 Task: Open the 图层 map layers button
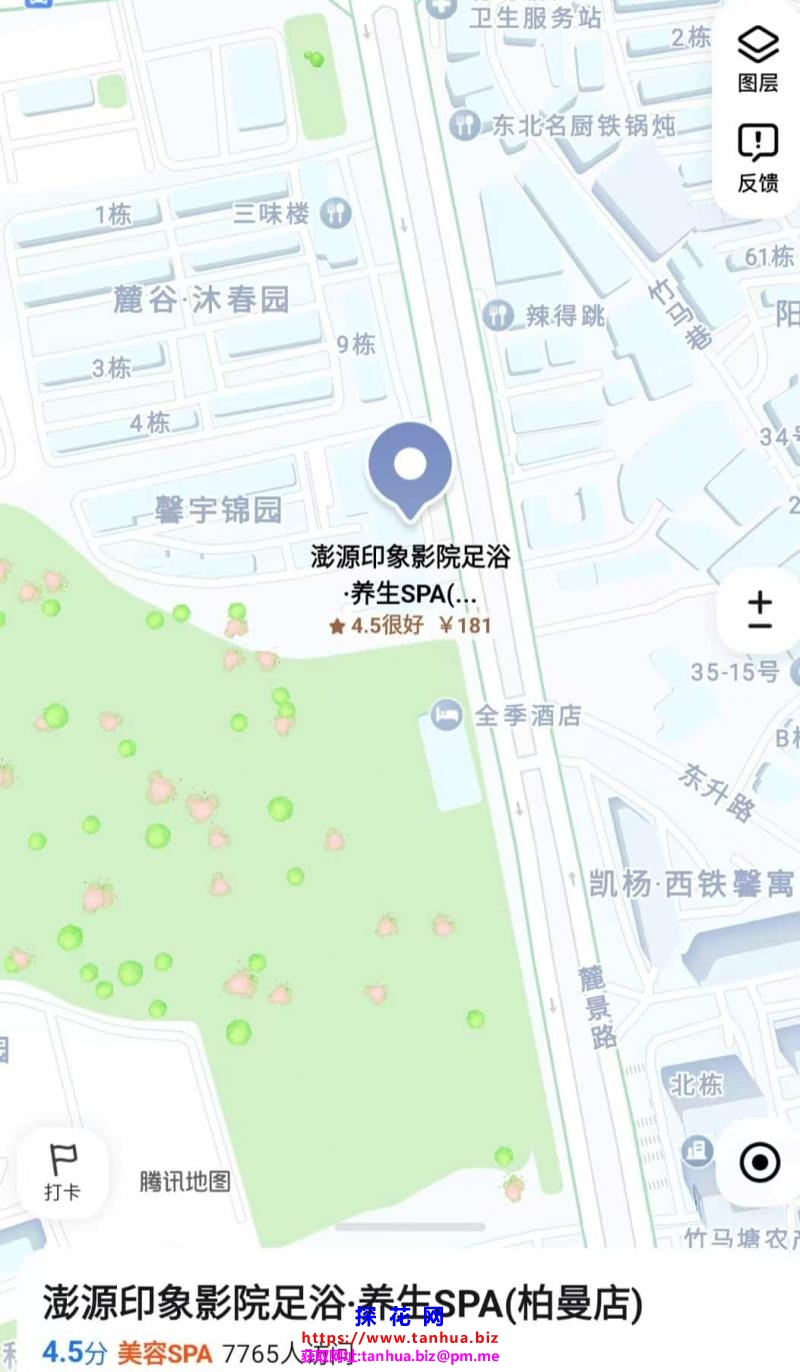click(758, 58)
